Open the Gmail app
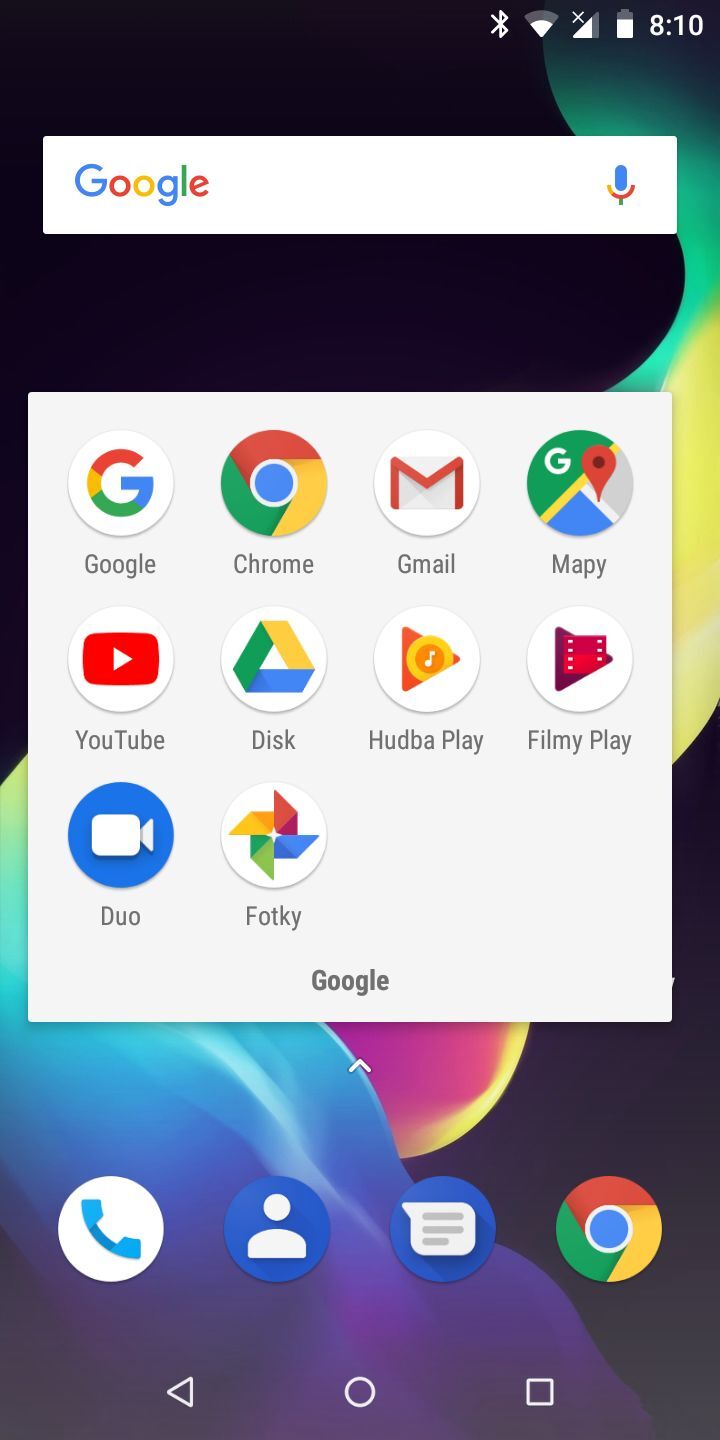Screen dimensions: 720x1440 pos(426,484)
